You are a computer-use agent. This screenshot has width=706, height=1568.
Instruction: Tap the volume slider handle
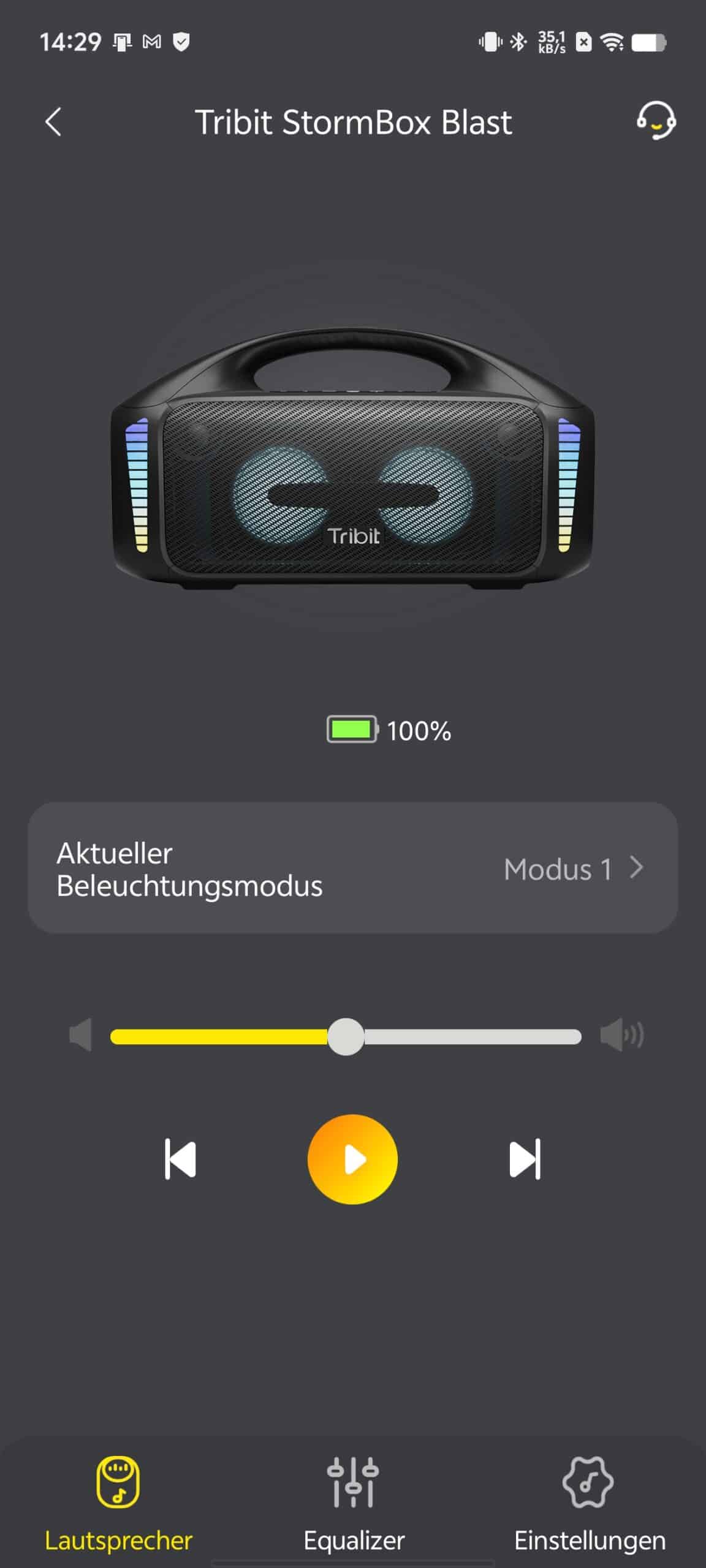click(x=346, y=1037)
